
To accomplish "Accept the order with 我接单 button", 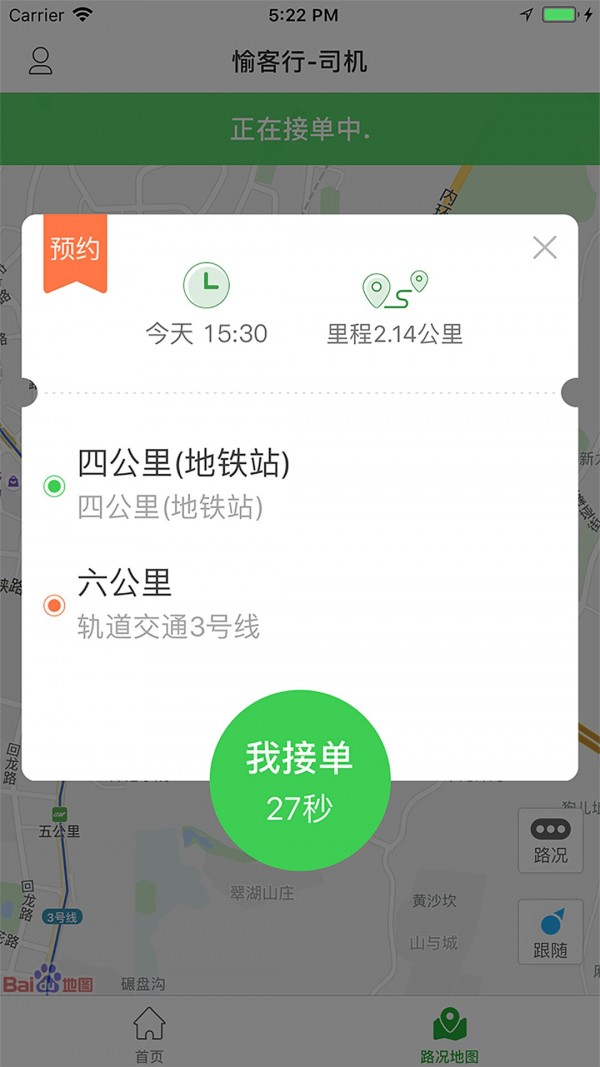I will point(300,780).
